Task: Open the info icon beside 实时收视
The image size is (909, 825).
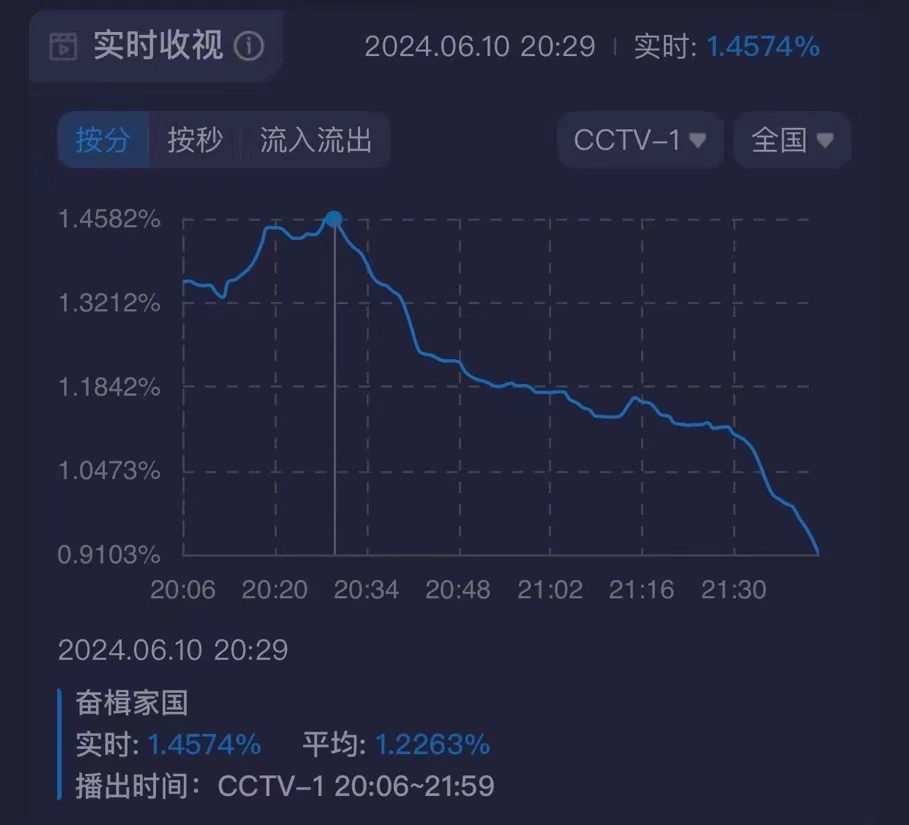Action: tap(249, 46)
